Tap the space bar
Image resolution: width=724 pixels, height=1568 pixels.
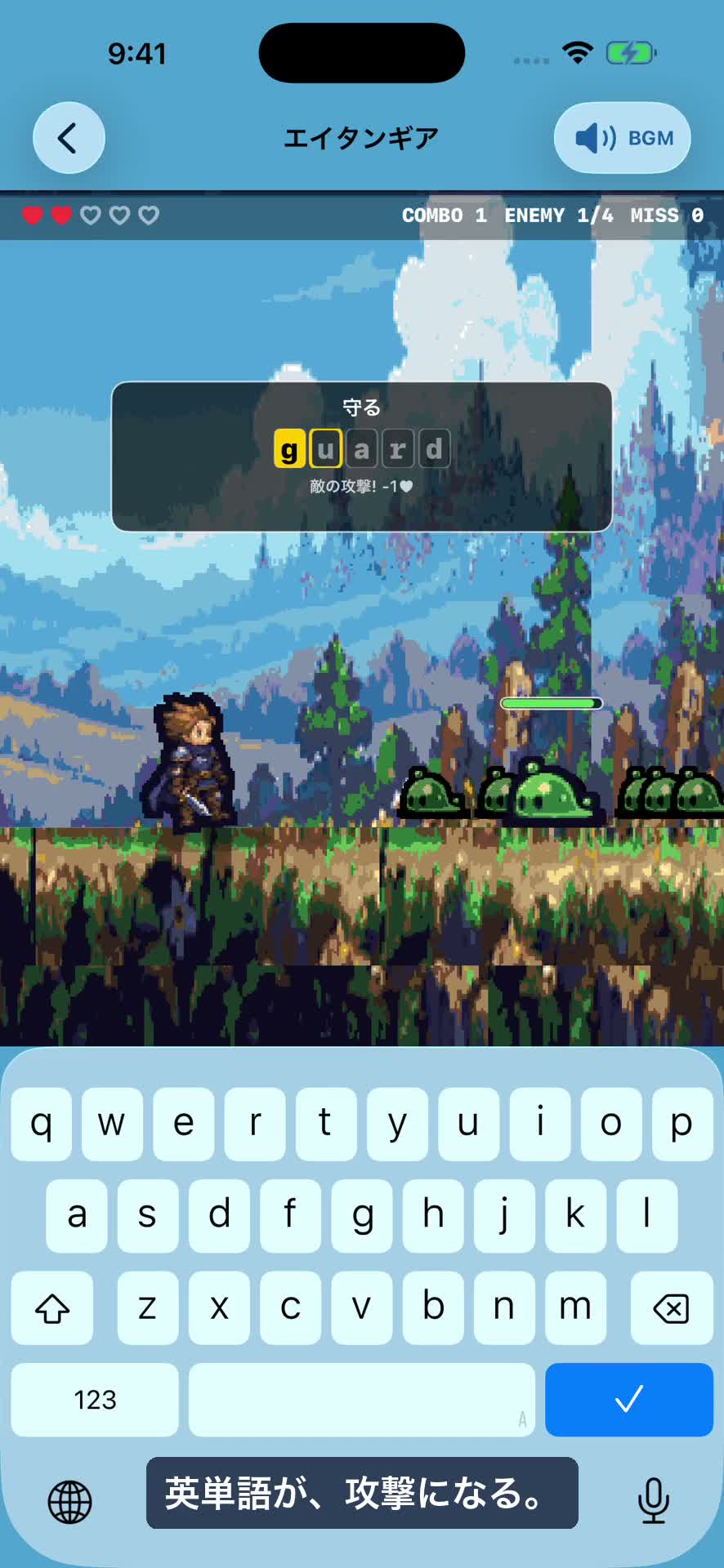click(362, 1399)
